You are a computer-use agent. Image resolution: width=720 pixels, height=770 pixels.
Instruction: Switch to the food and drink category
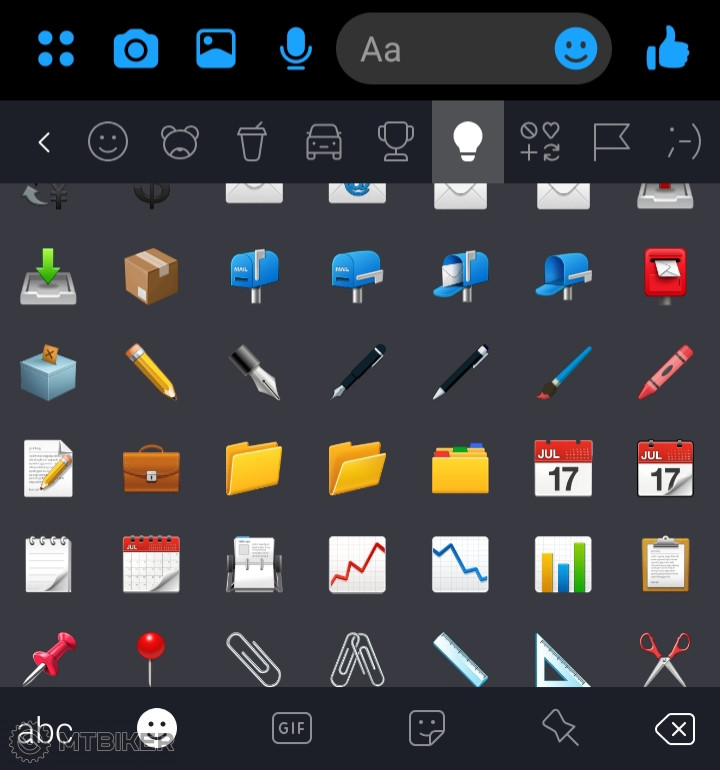[x=252, y=142]
